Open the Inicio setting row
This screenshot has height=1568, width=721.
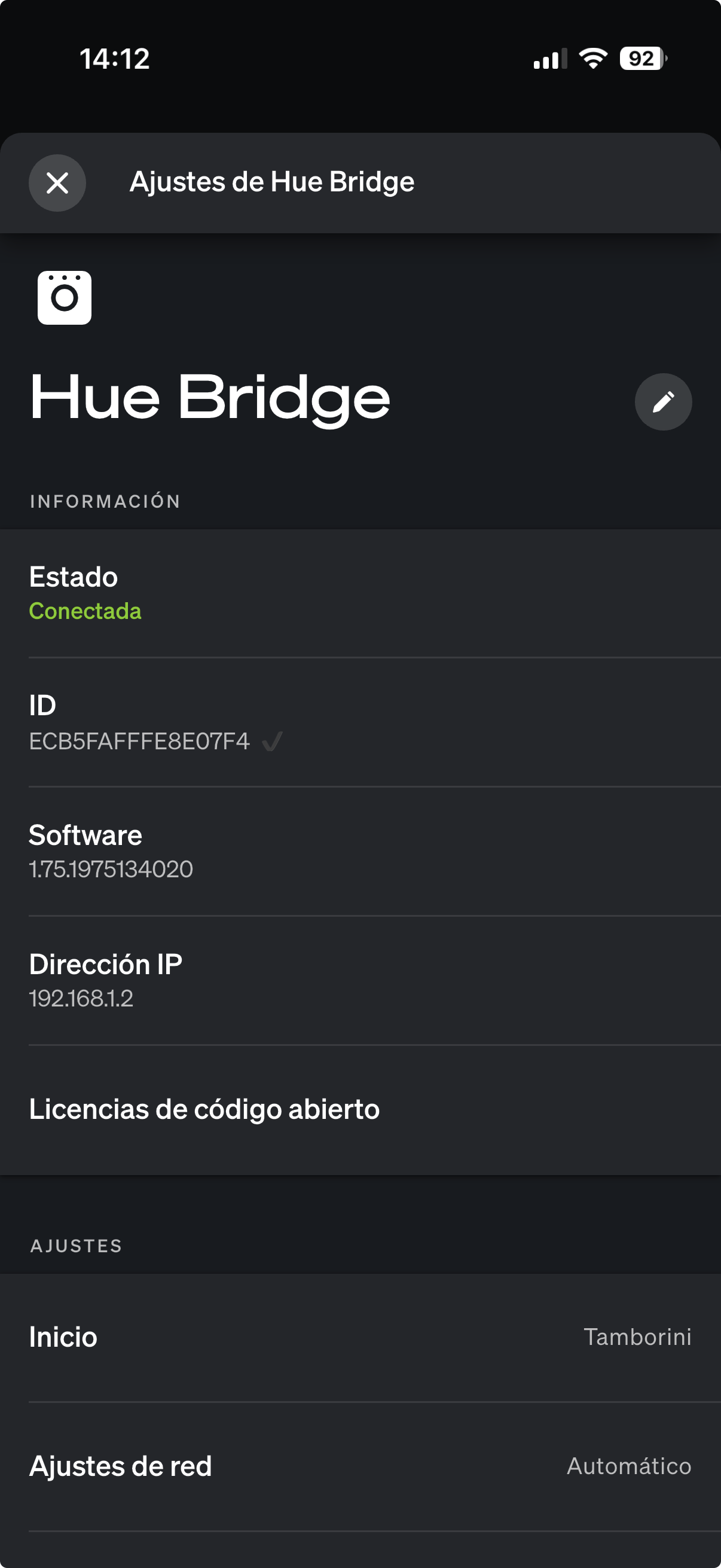click(x=360, y=1337)
